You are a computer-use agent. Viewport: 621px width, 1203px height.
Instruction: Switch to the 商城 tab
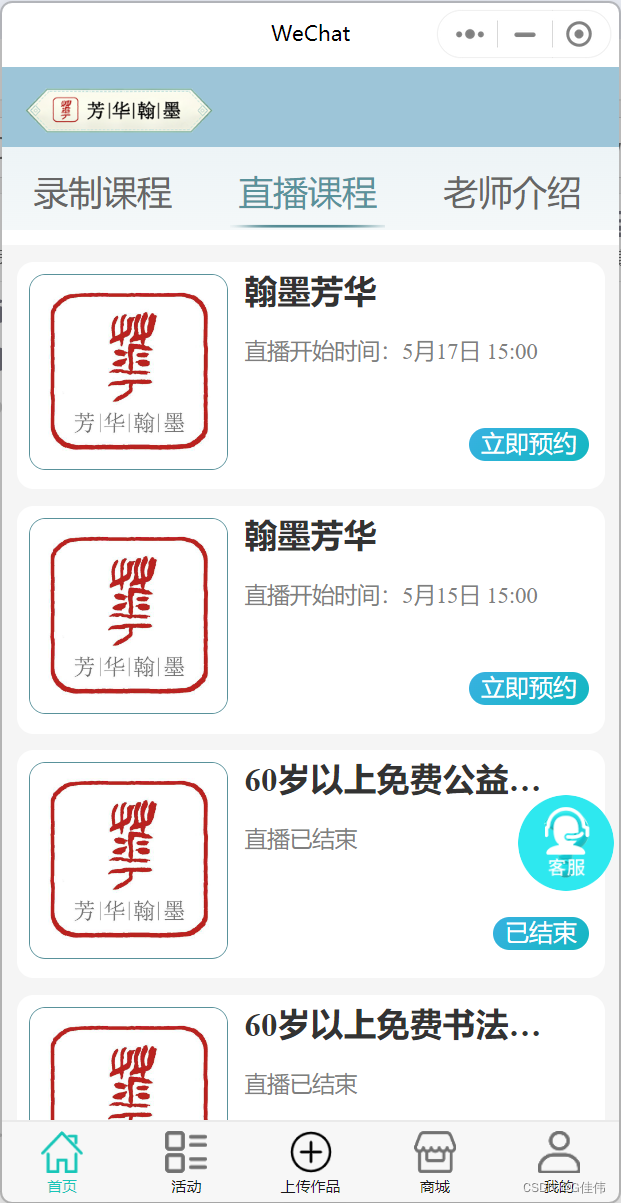pyautogui.click(x=435, y=1162)
